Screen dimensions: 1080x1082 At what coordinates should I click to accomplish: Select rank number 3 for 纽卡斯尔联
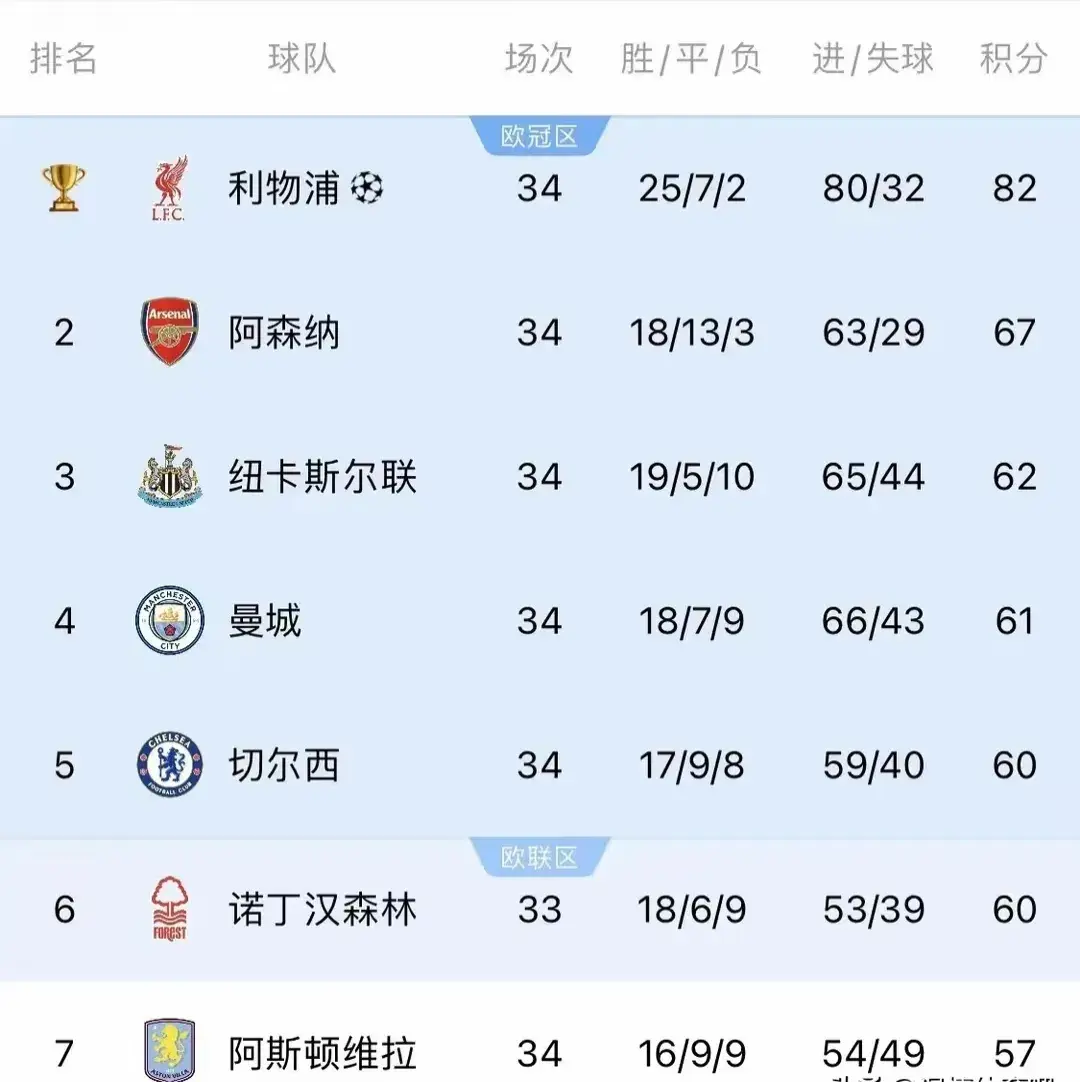coord(64,476)
